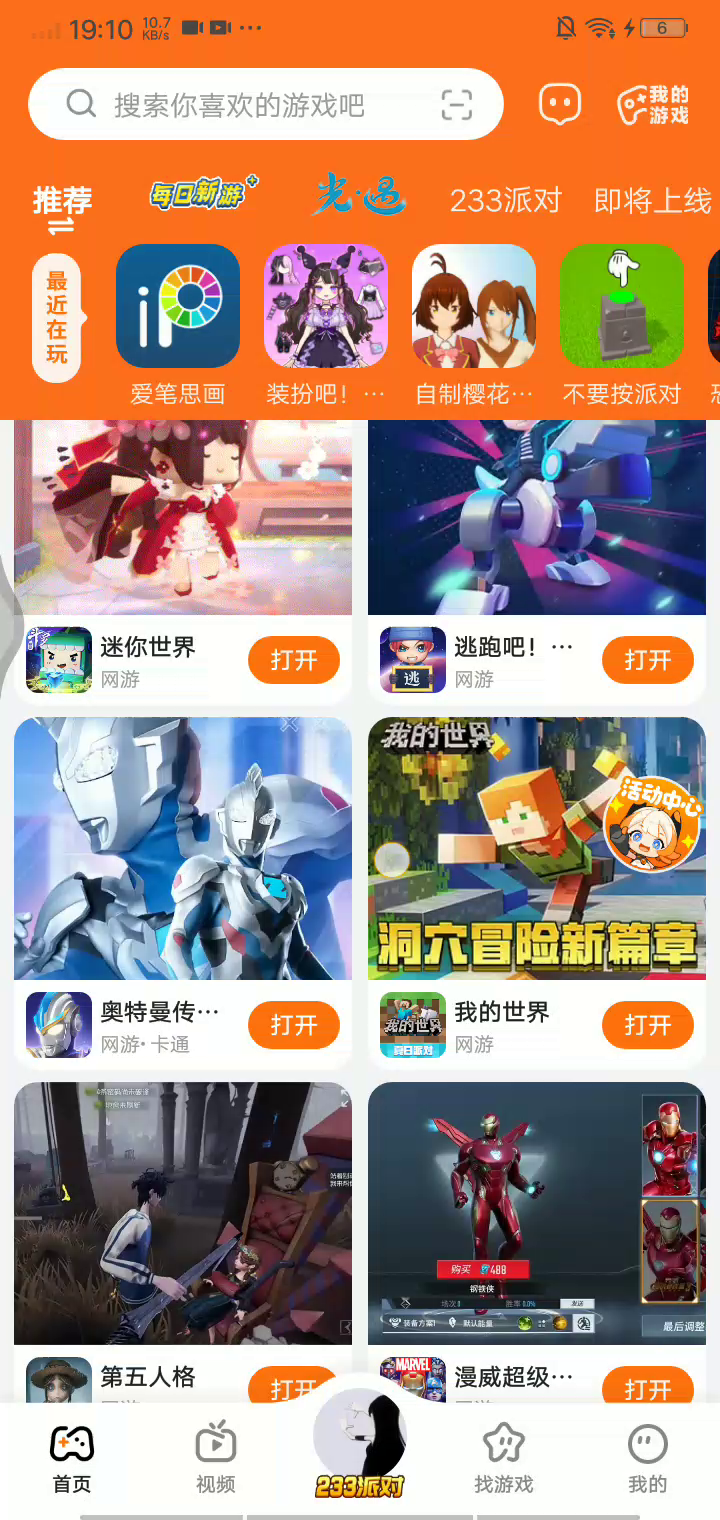Tap 打开 button for 逃跑吧

coord(647,661)
